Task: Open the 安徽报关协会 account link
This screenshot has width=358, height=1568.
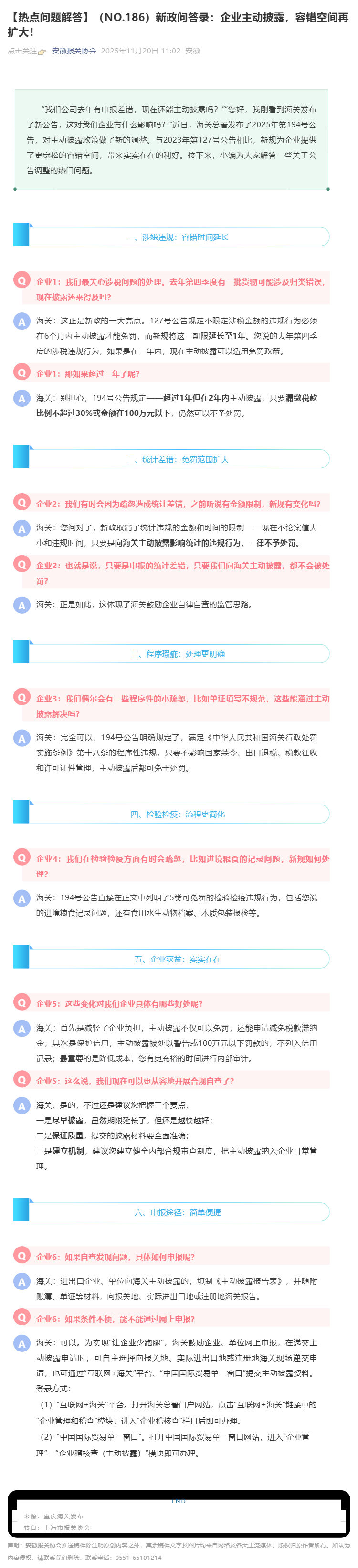Action: click(74, 51)
